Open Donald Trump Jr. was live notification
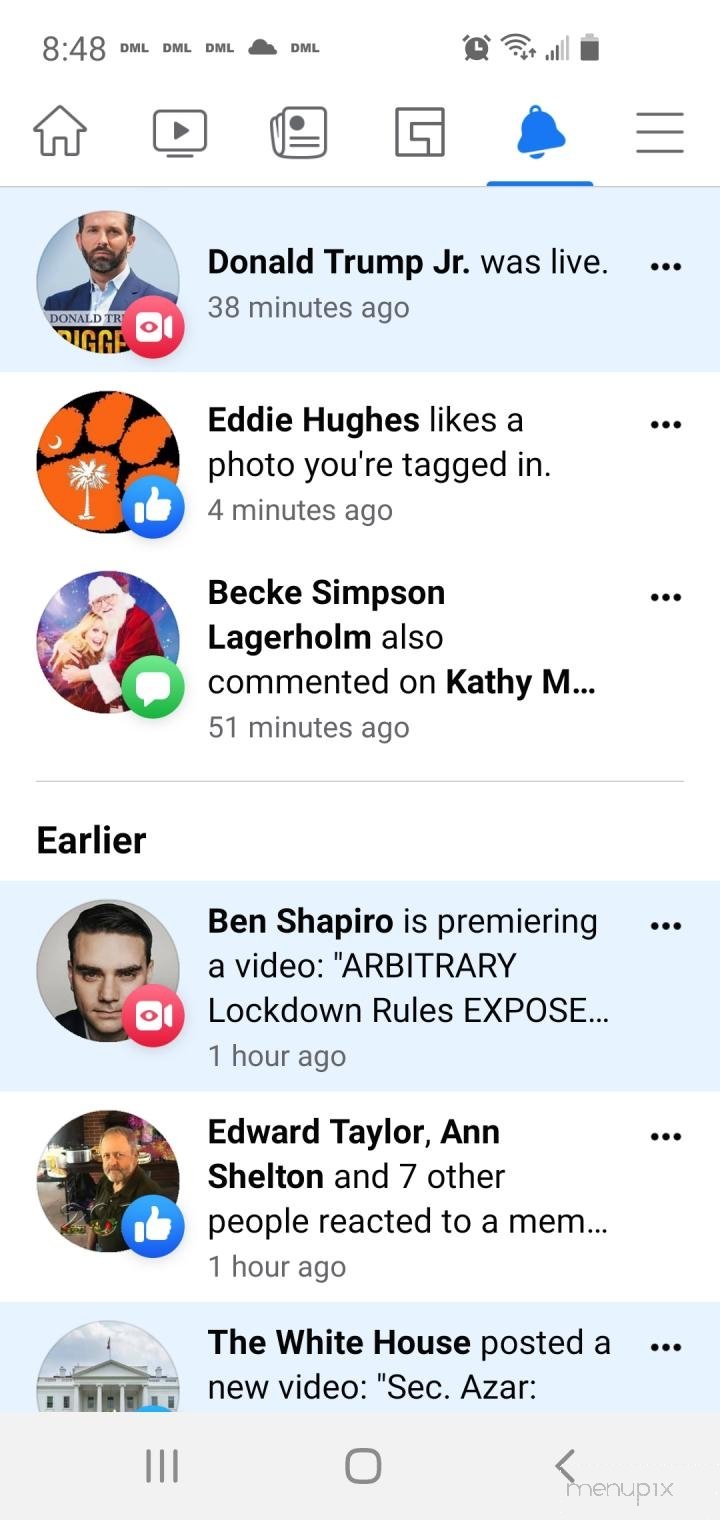The height and width of the screenshot is (1520, 720). click(400, 283)
